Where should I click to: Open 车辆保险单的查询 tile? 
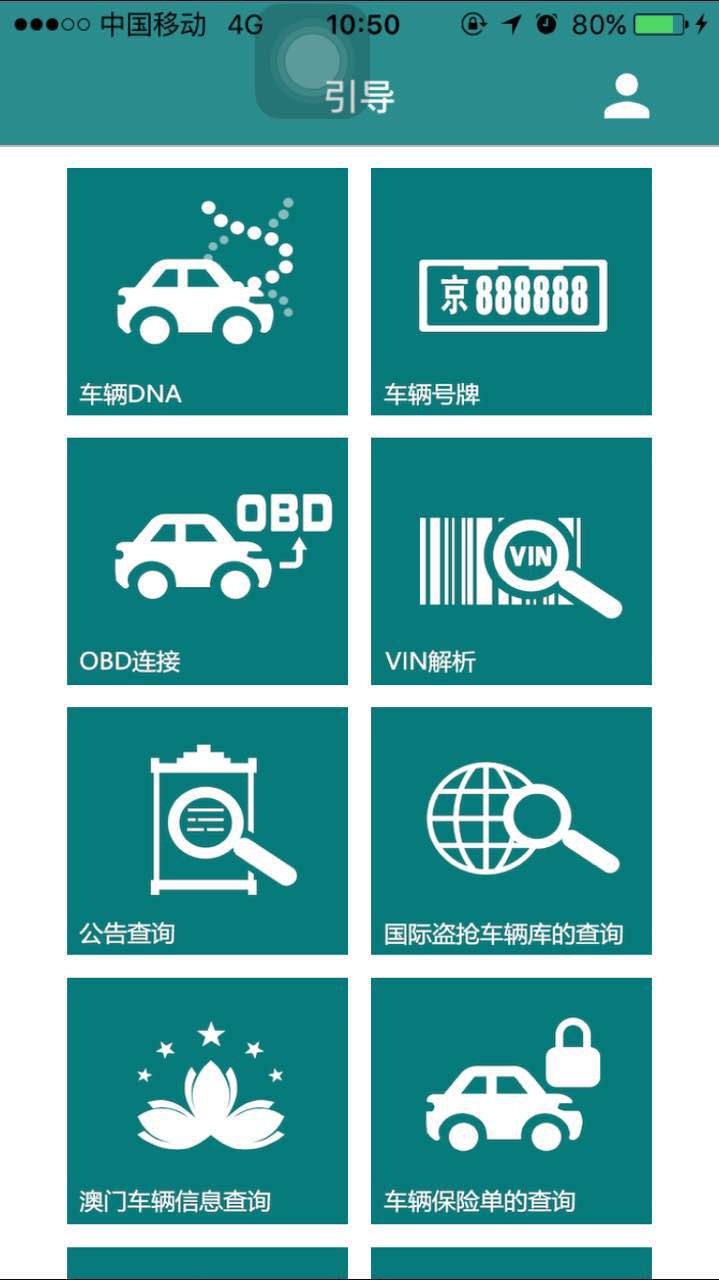coord(511,1100)
